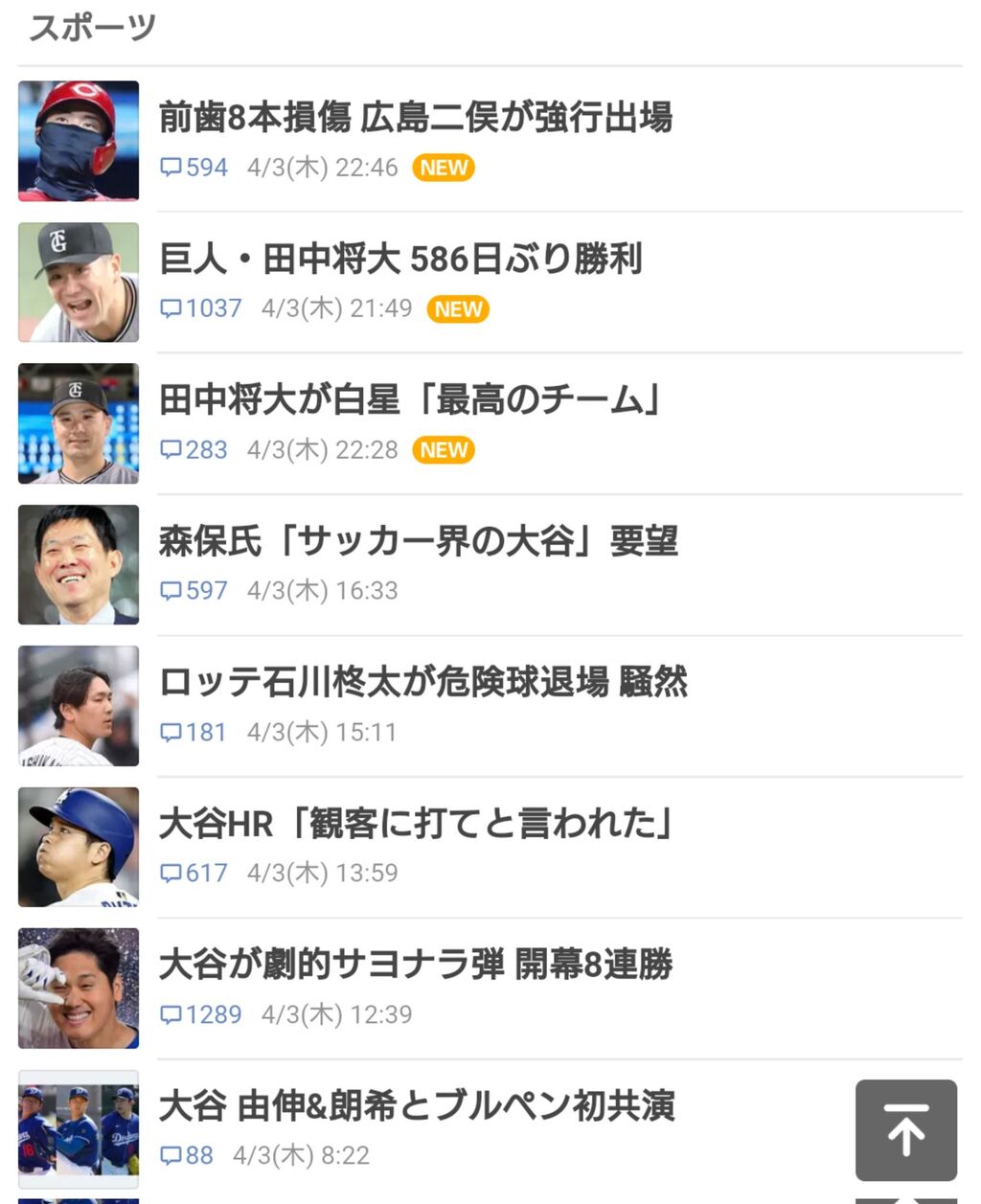Read 大谷HR「観客に打てと言われた」 story
This screenshot has width=981, height=1204.
click(x=416, y=824)
